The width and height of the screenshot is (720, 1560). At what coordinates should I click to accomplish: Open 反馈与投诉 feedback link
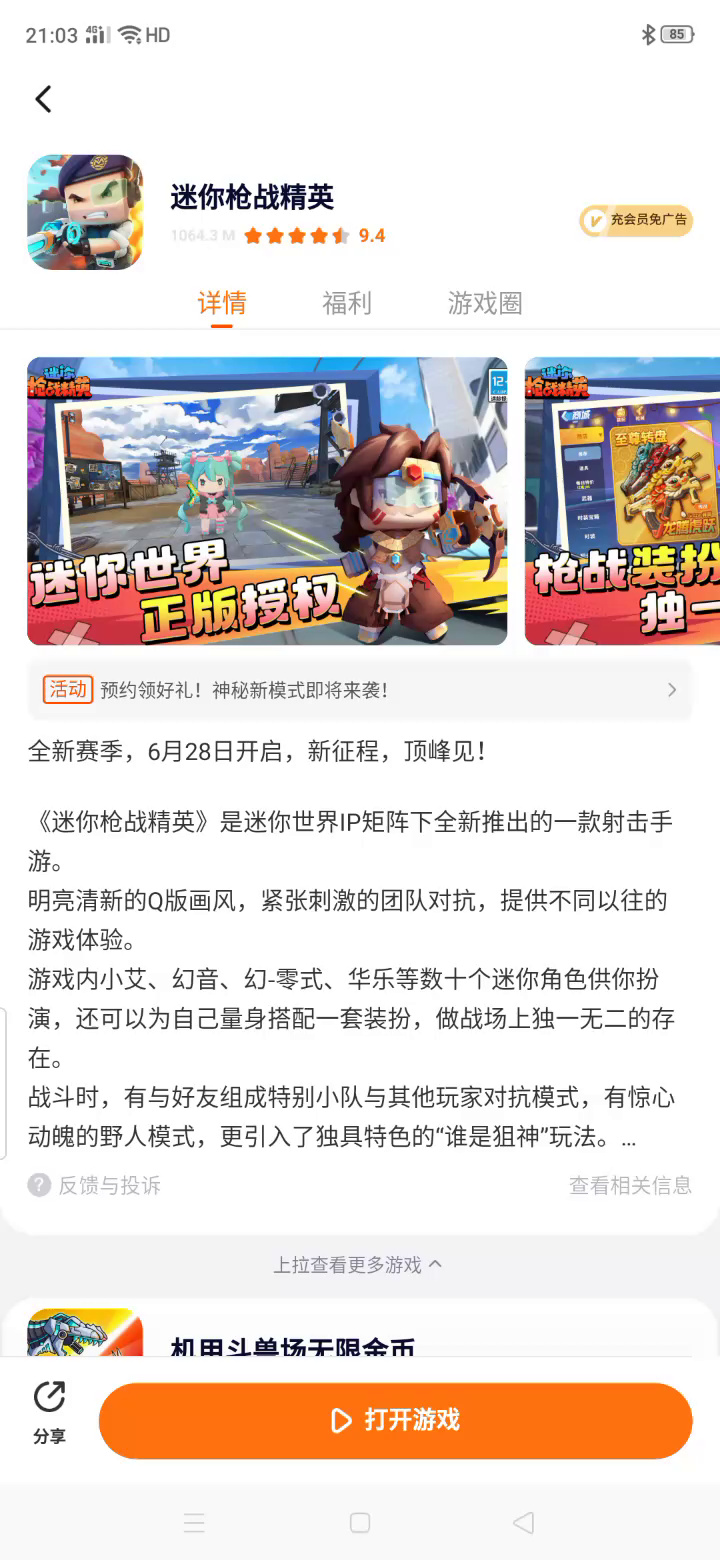click(x=95, y=1186)
